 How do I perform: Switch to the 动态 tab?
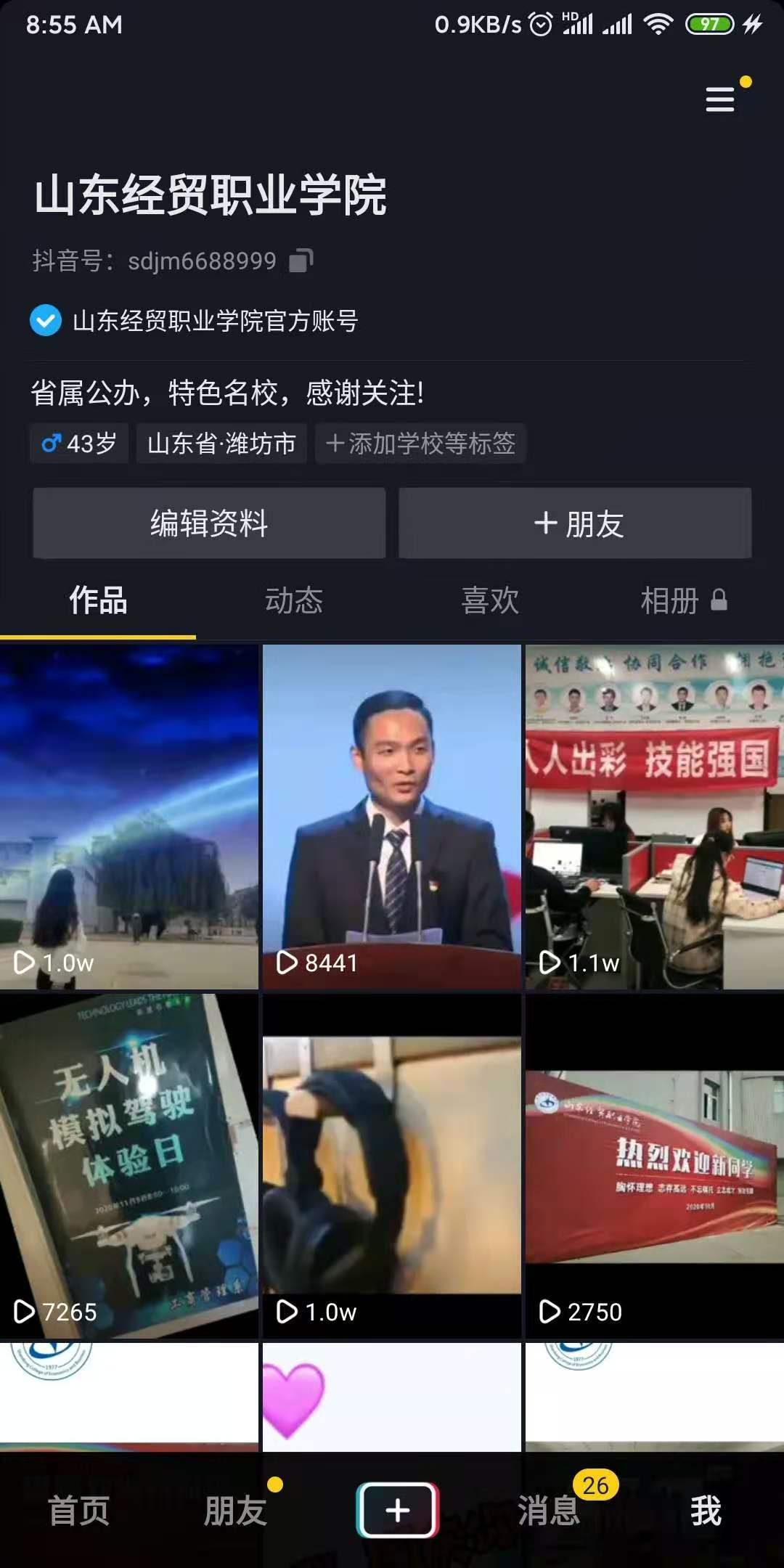point(293,601)
